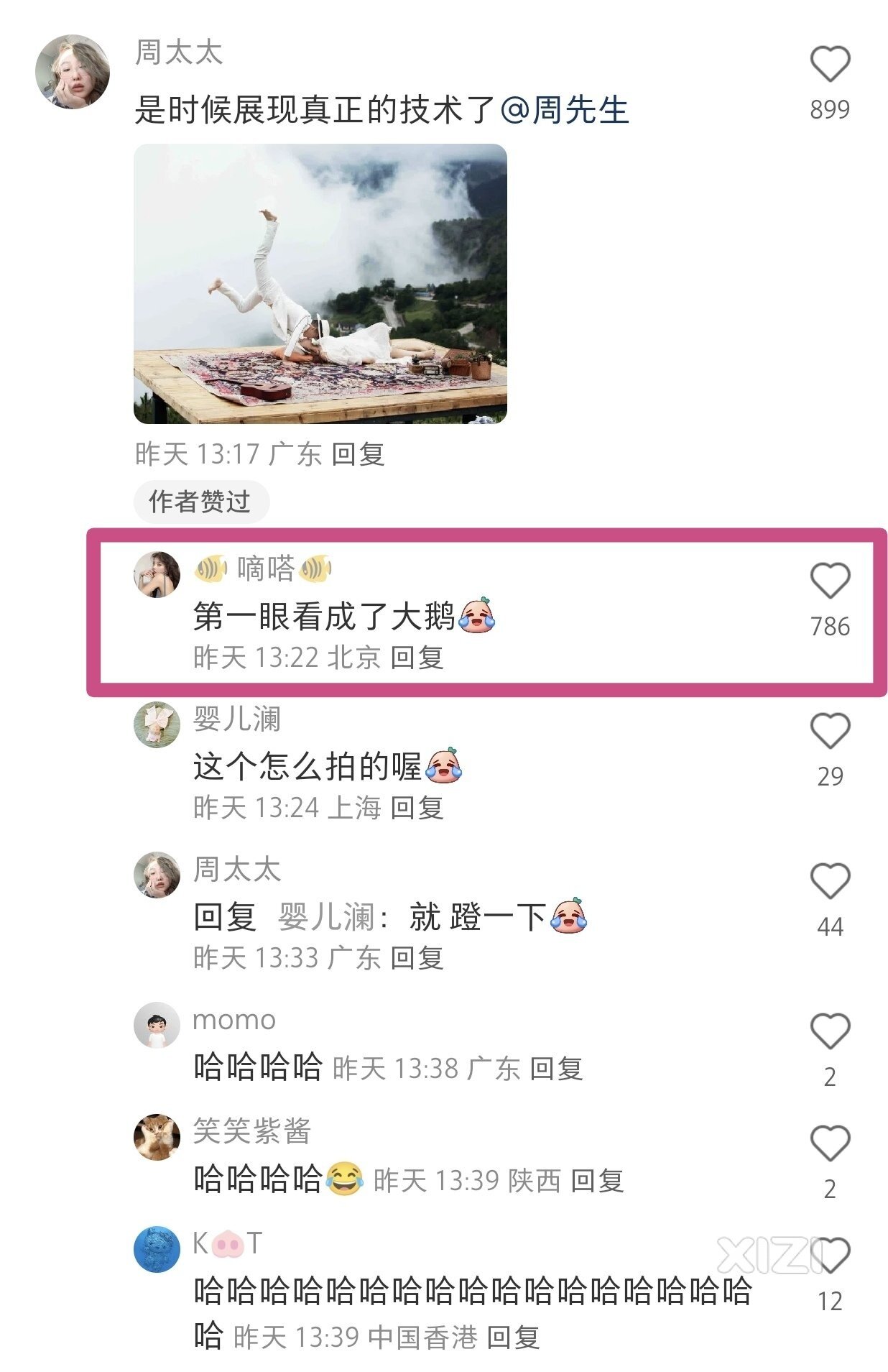Reply to 周太太's 13:17 comment
This screenshot has width=888, height=1372.
point(359,454)
